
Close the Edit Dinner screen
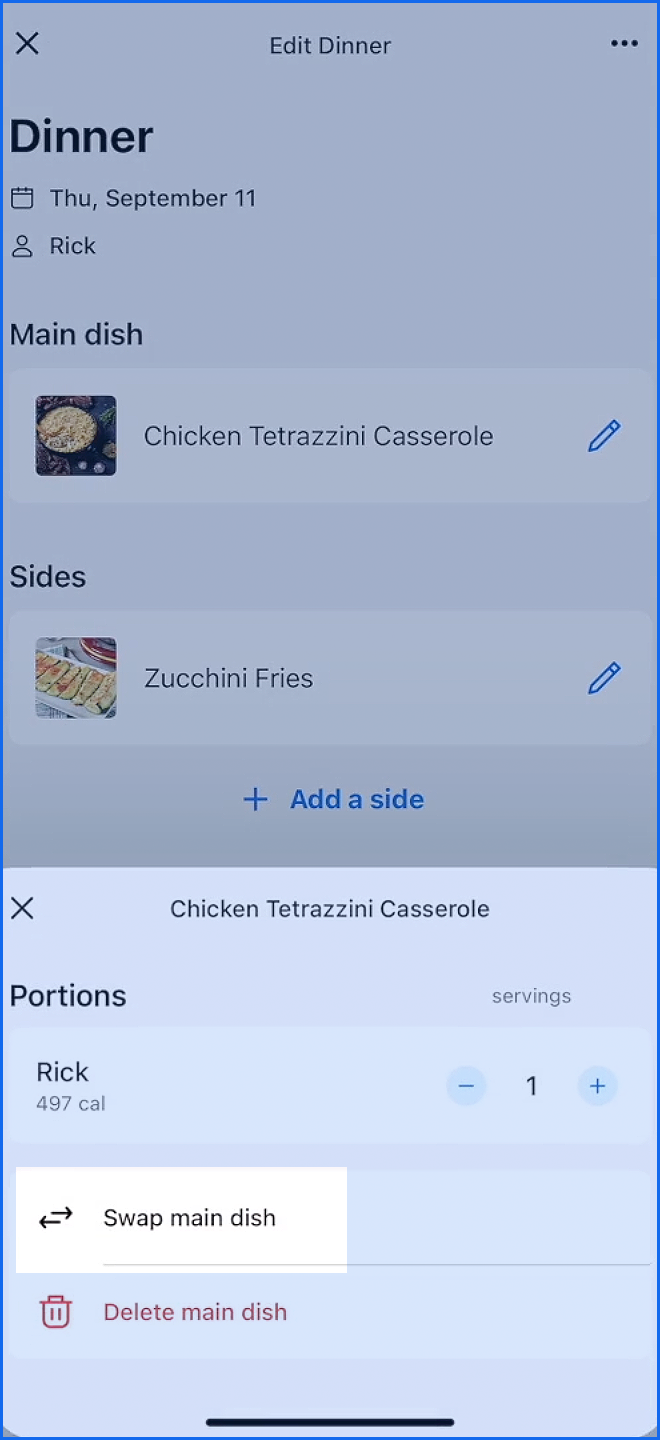(x=27, y=43)
